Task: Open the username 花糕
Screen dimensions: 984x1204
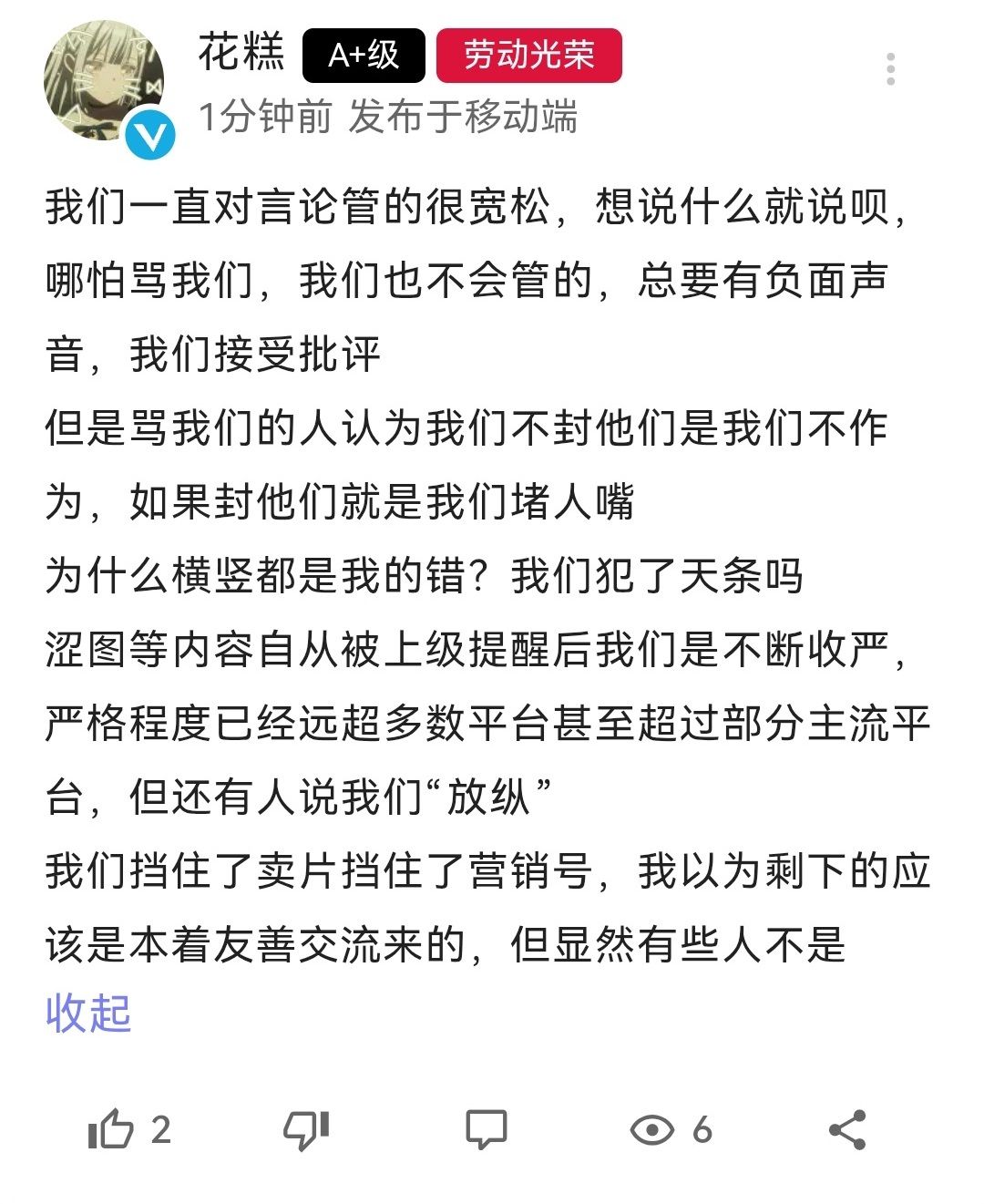Action: click(x=241, y=52)
